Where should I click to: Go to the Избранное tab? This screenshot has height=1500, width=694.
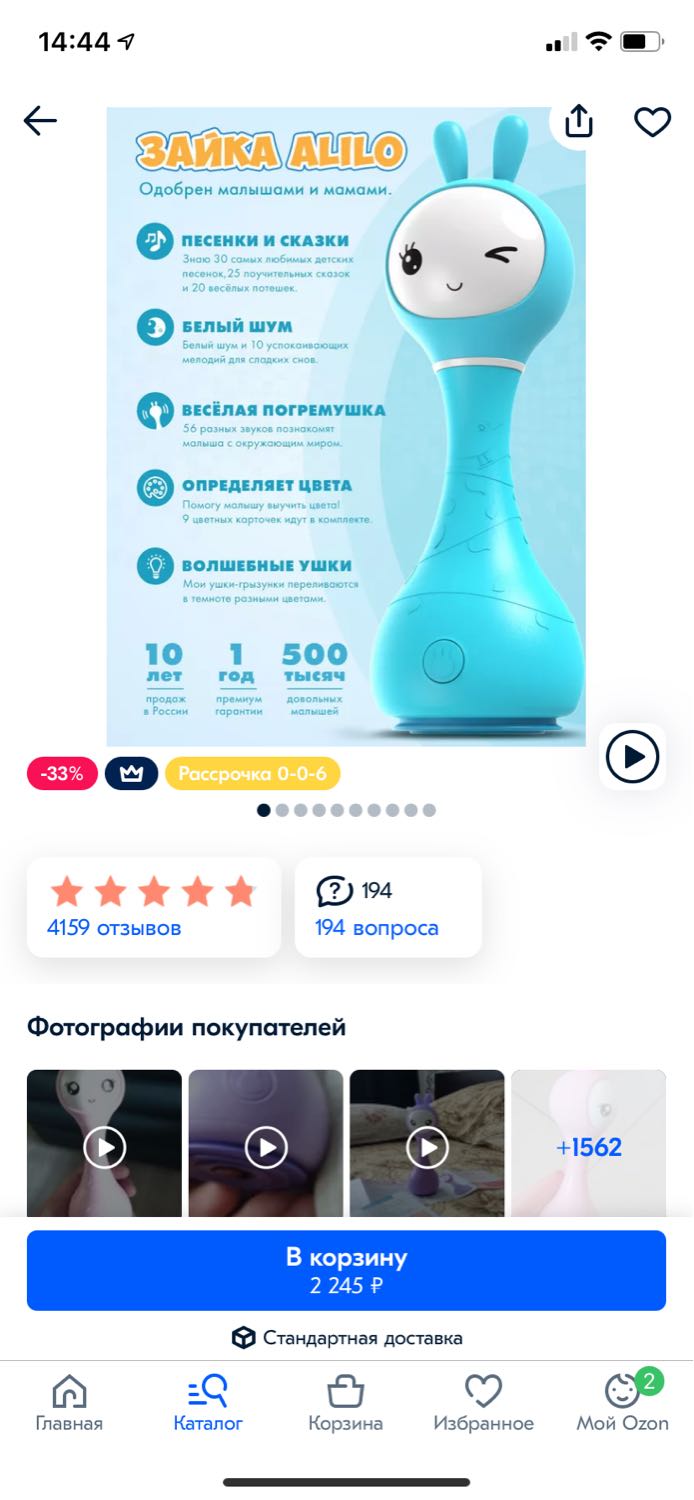coord(483,1403)
